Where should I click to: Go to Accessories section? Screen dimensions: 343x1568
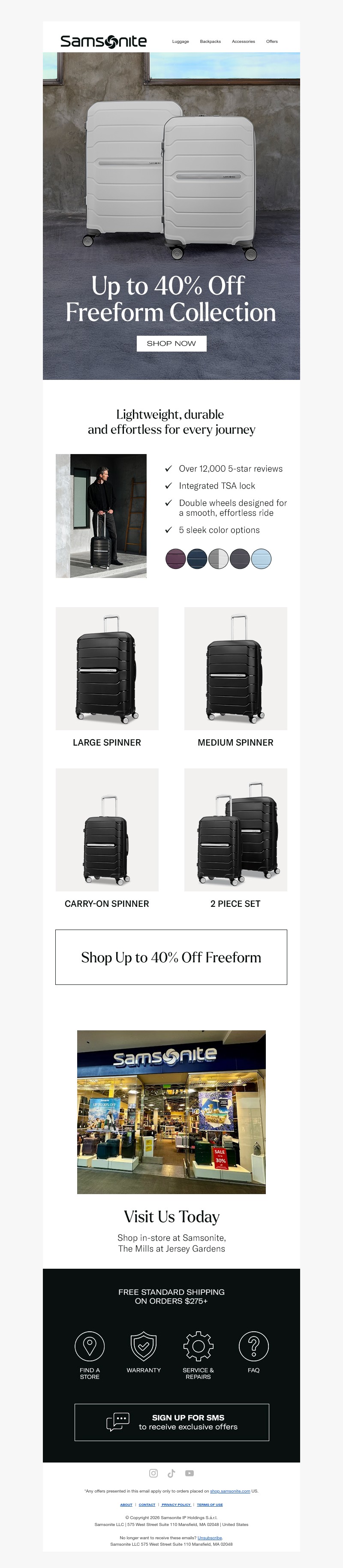pos(243,42)
